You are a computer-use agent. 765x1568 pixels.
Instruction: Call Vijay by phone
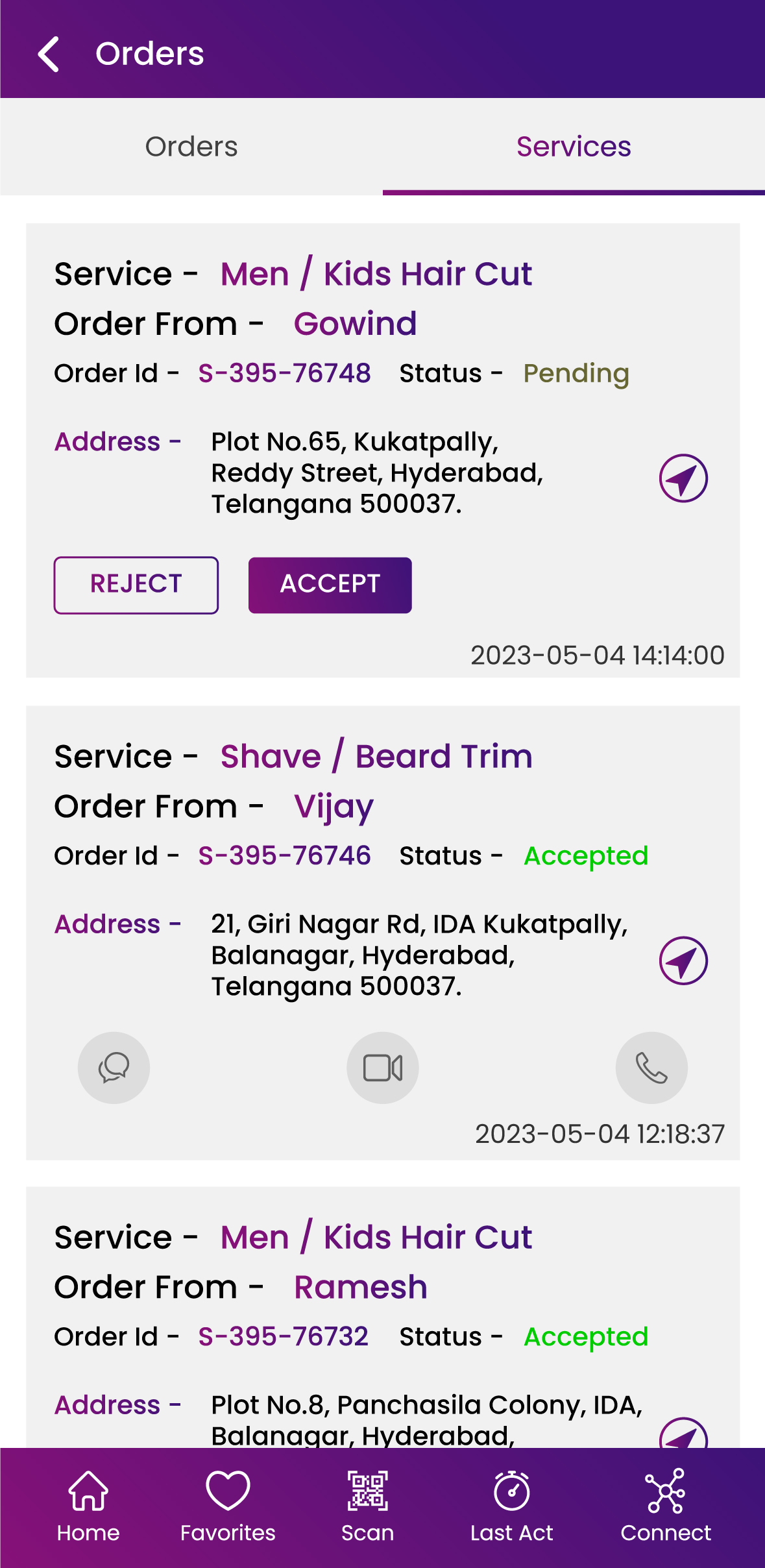(x=651, y=1068)
